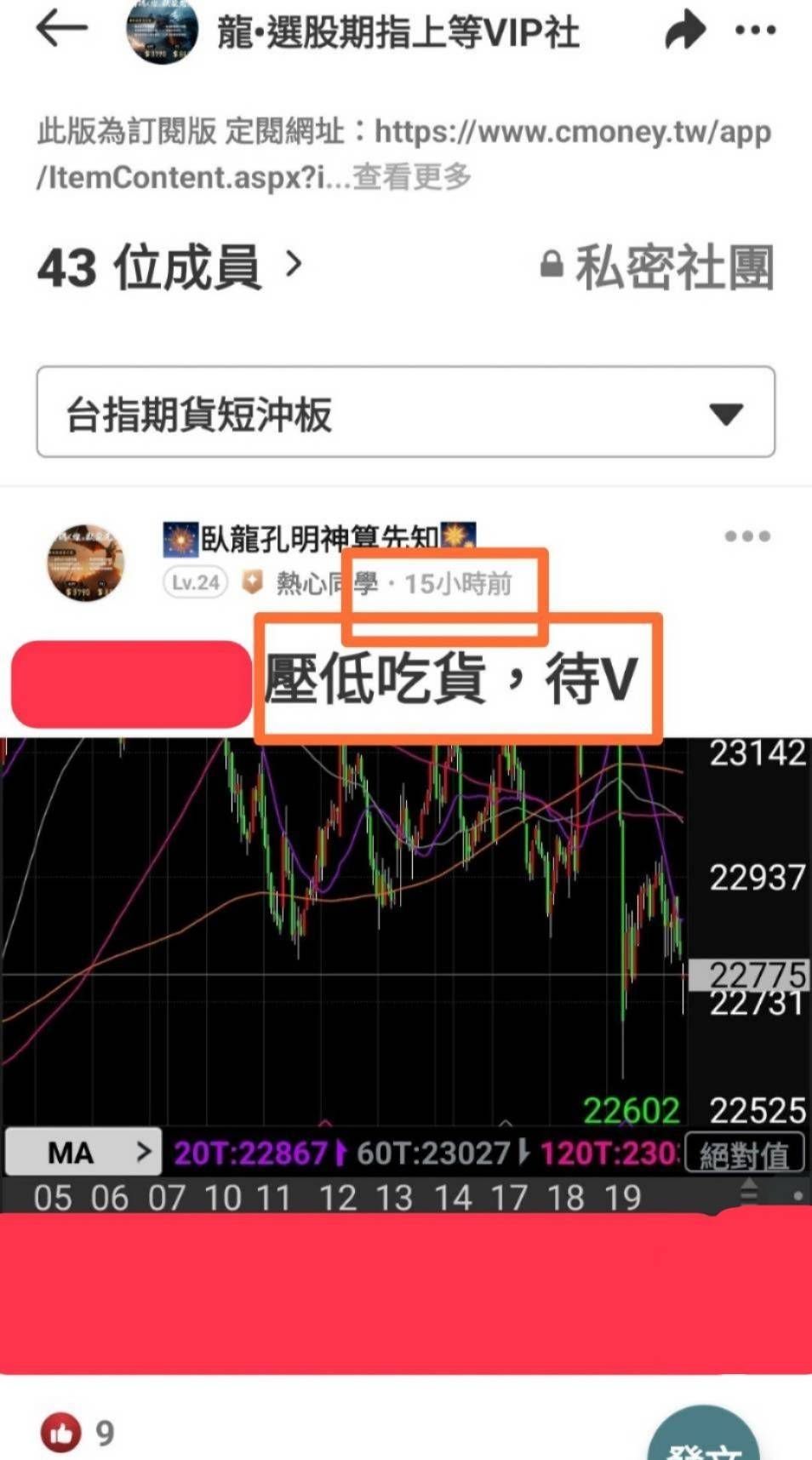Go back using the top-left arrow
The image size is (812, 1460).
(61, 29)
